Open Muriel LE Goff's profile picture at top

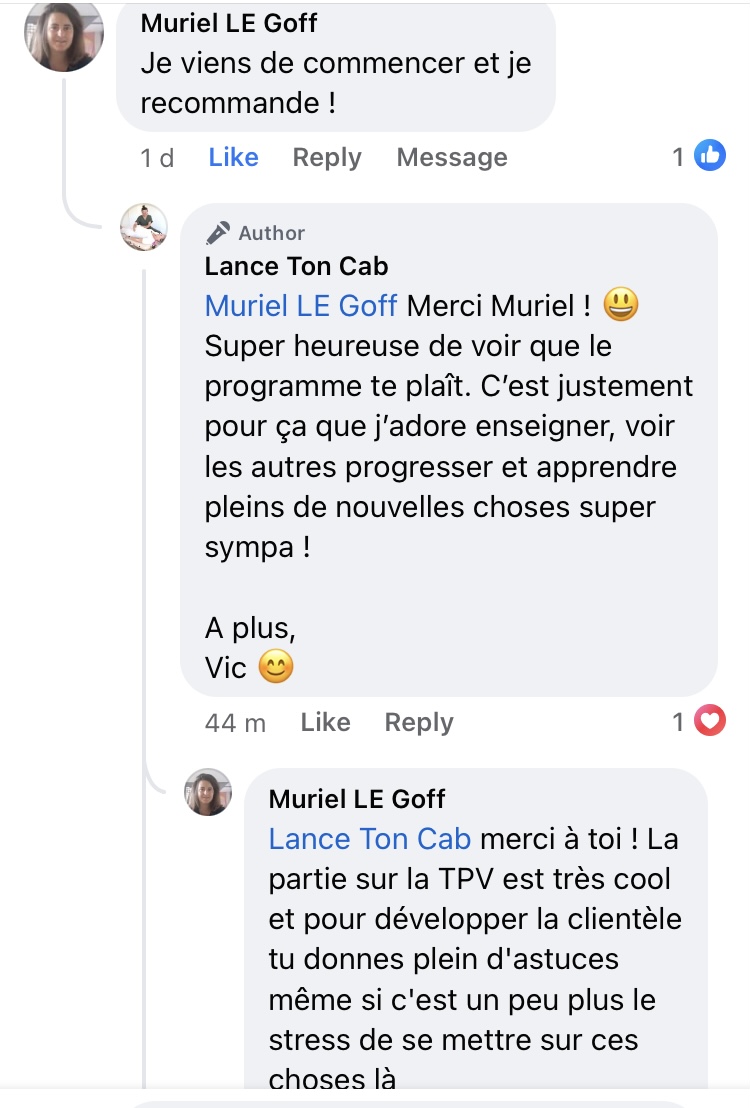(x=64, y=36)
